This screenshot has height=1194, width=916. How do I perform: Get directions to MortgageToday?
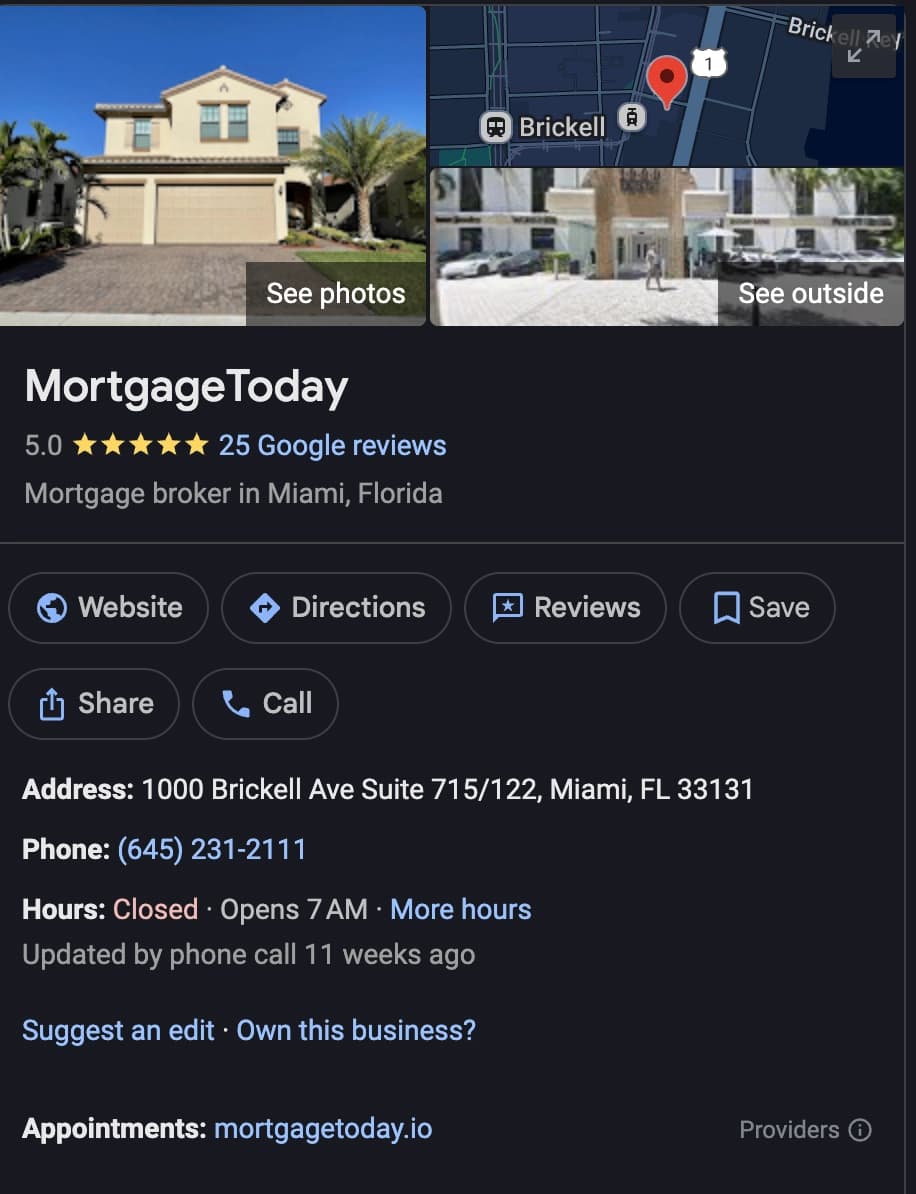pyautogui.click(x=337, y=607)
